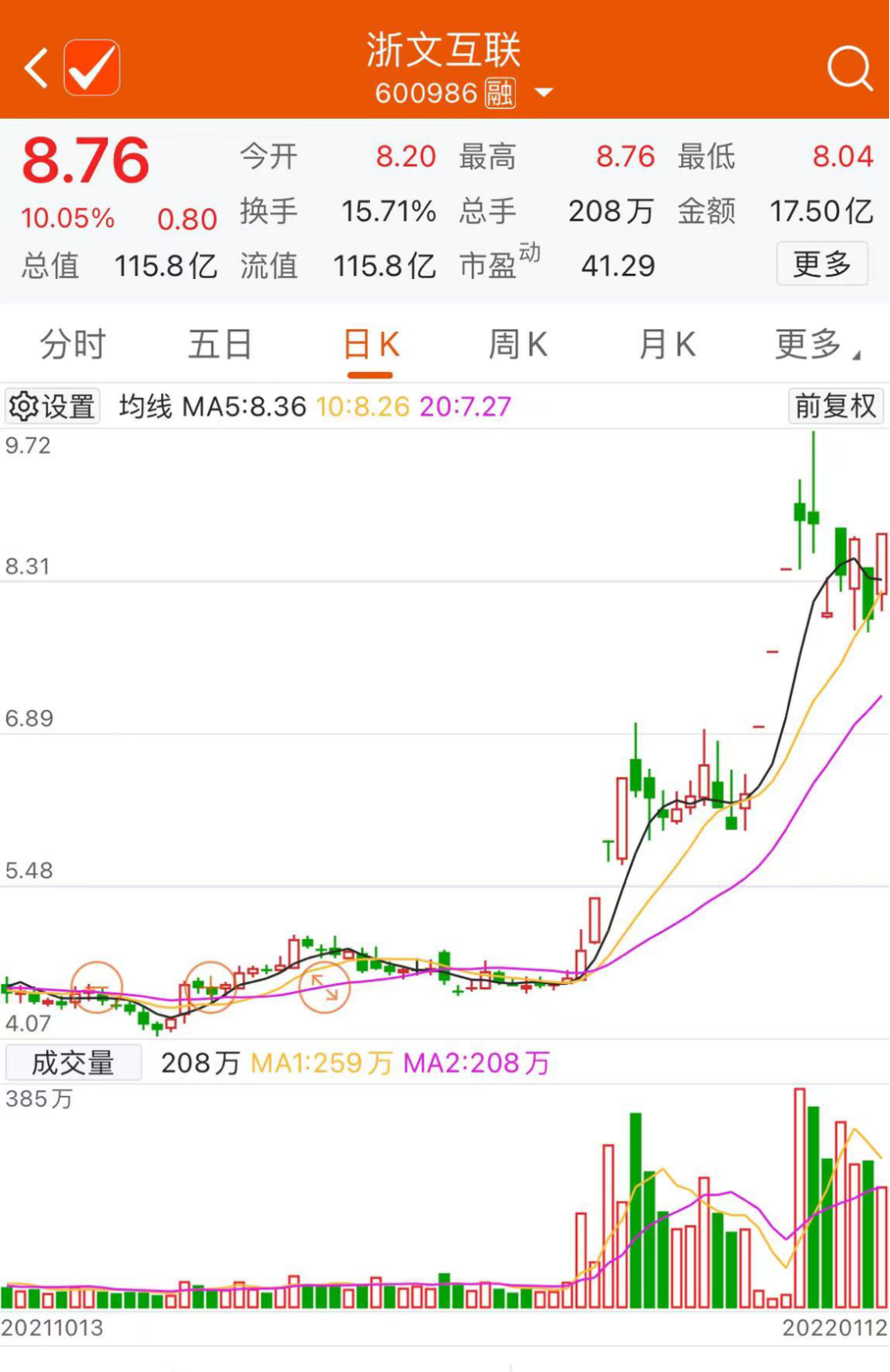
Task: Change the 前复权 adjustment mode
Action: 834,406
